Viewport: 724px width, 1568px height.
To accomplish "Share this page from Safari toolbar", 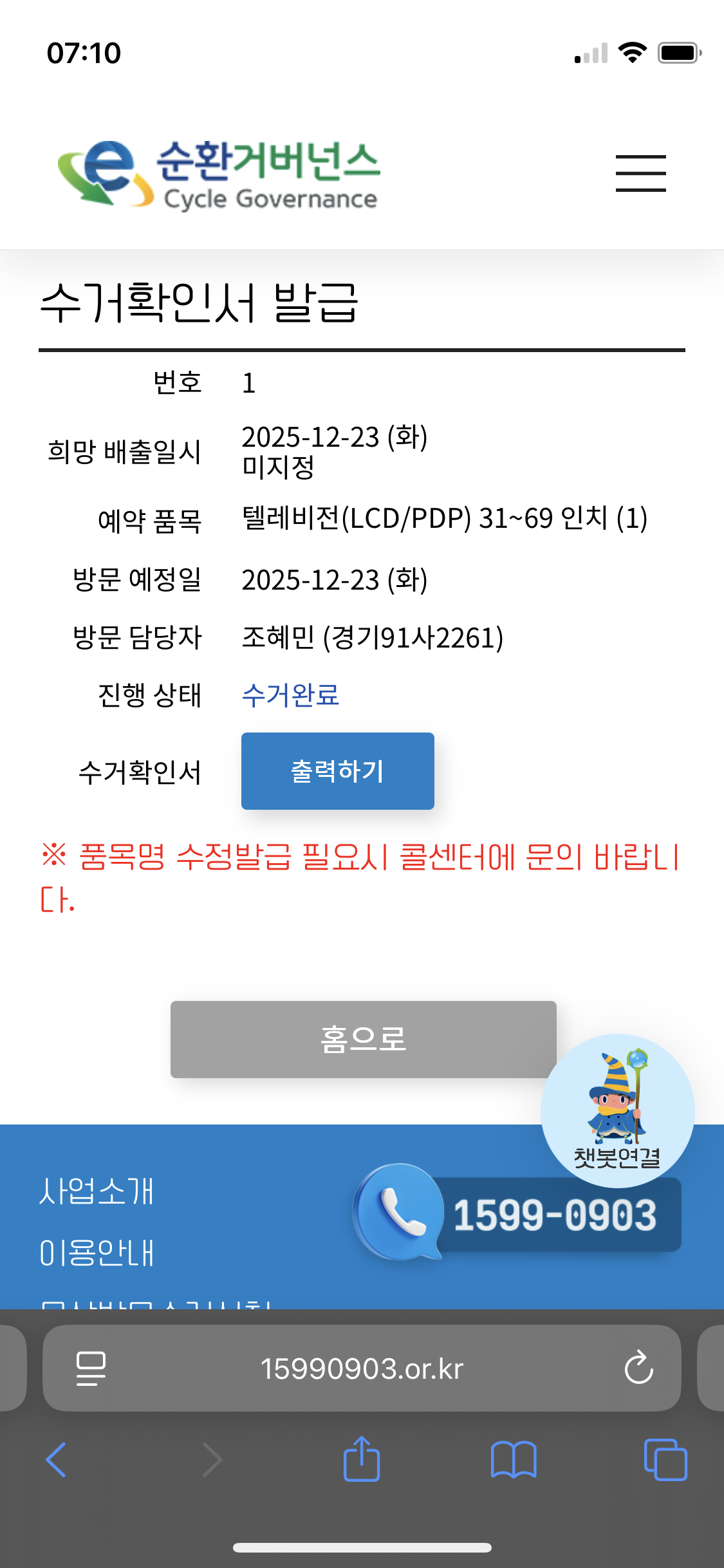I will click(x=362, y=1459).
